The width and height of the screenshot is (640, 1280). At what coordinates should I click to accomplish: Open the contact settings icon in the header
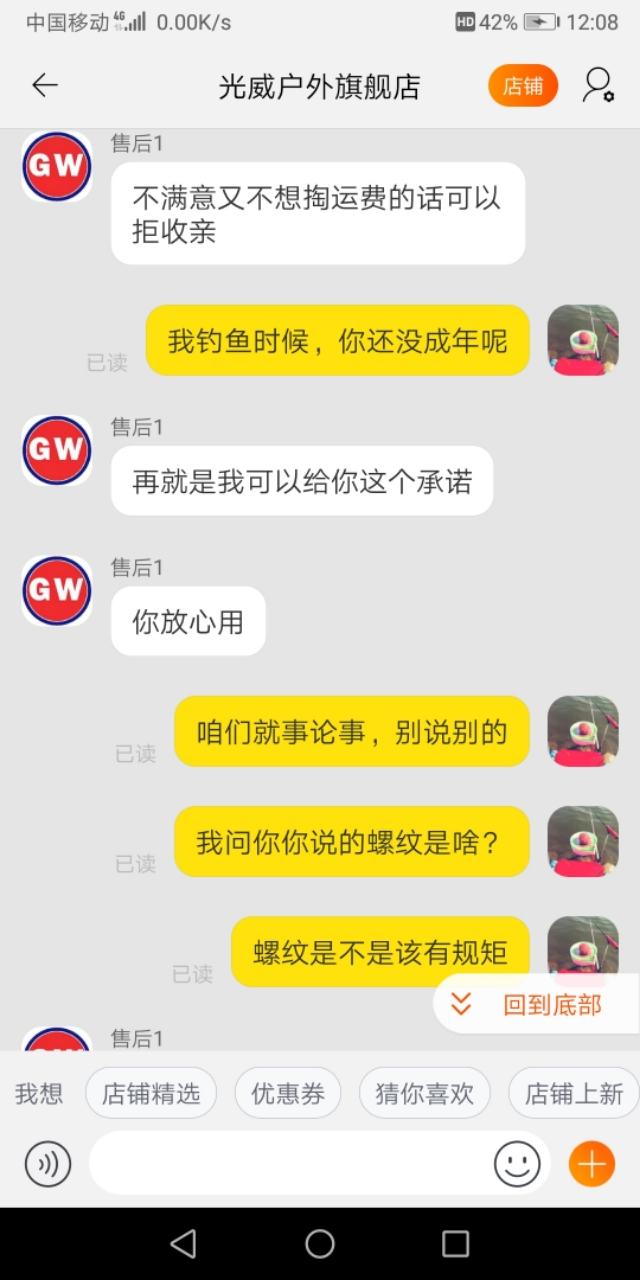pos(598,86)
